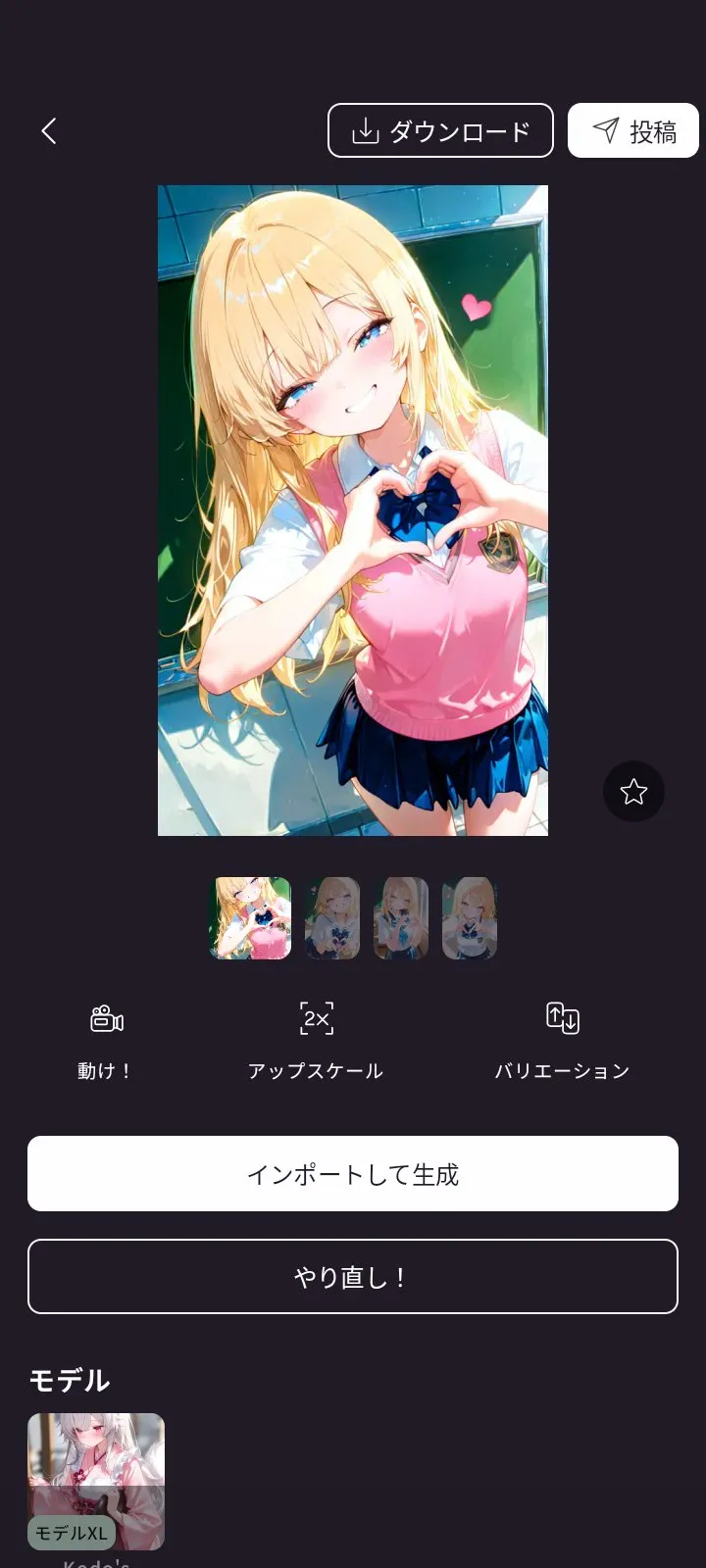
Task: Select the fourth generated image thumbnail
Action: (x=470, y=918)
